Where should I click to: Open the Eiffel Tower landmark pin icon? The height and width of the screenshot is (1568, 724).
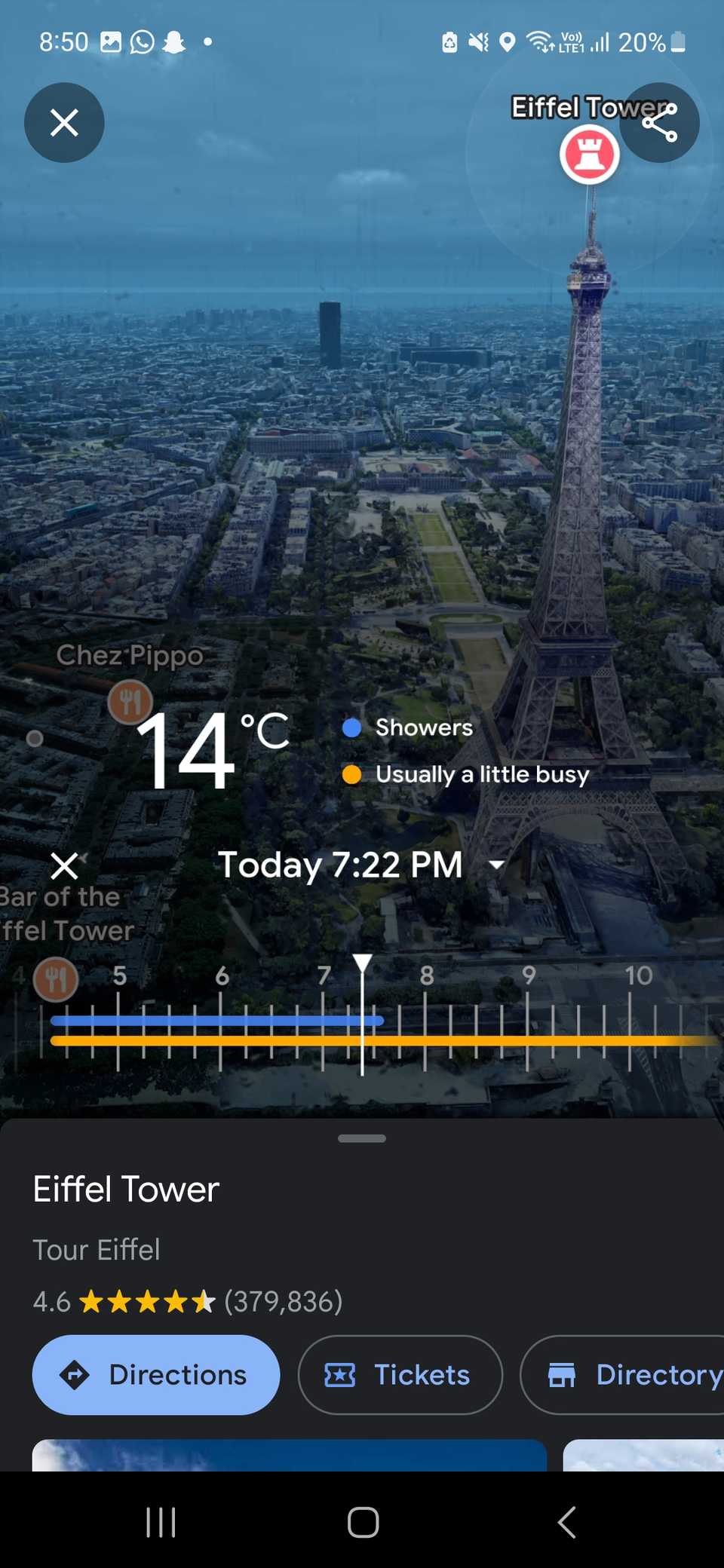(589, 155)
